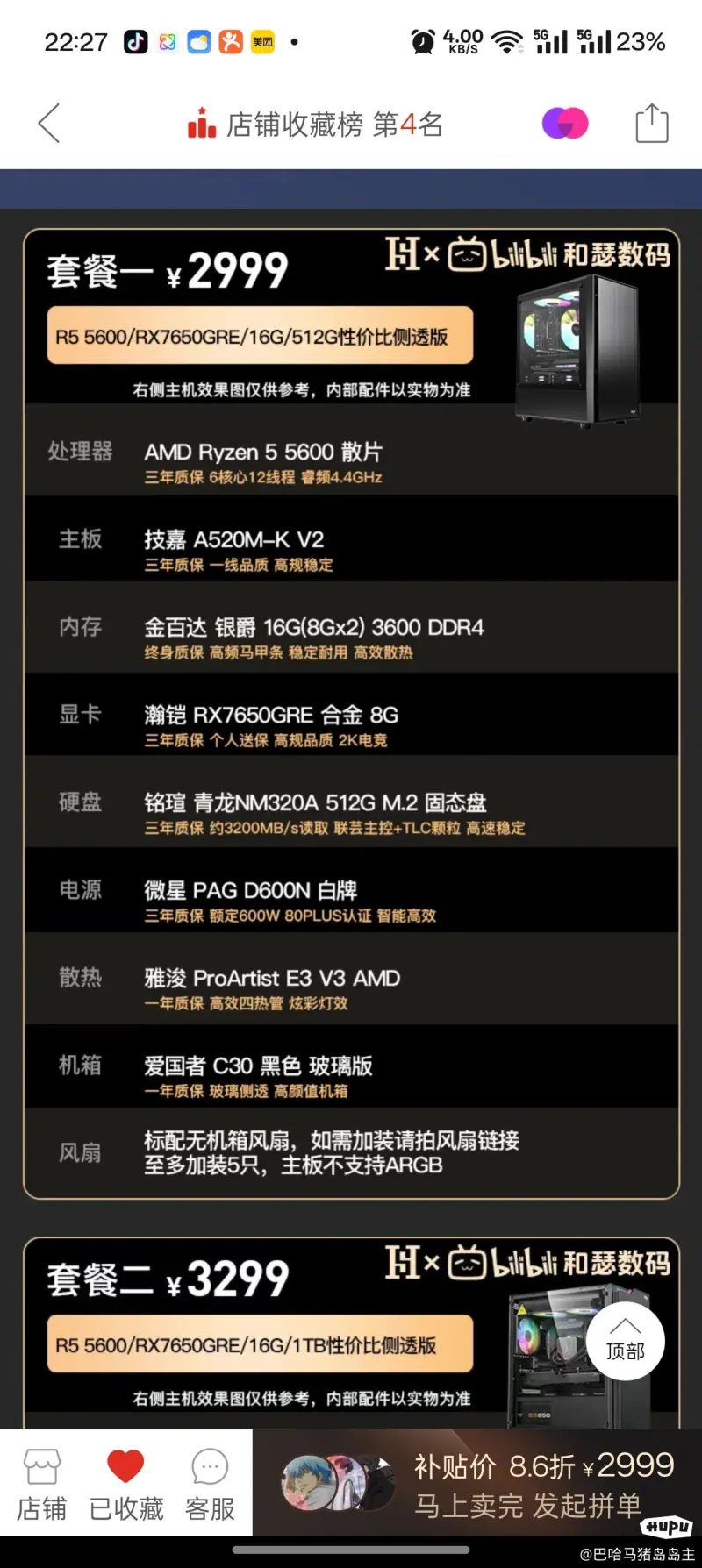
Task: Go back using the back arrow
Action: pyautogui.click(x=50, y=123)
